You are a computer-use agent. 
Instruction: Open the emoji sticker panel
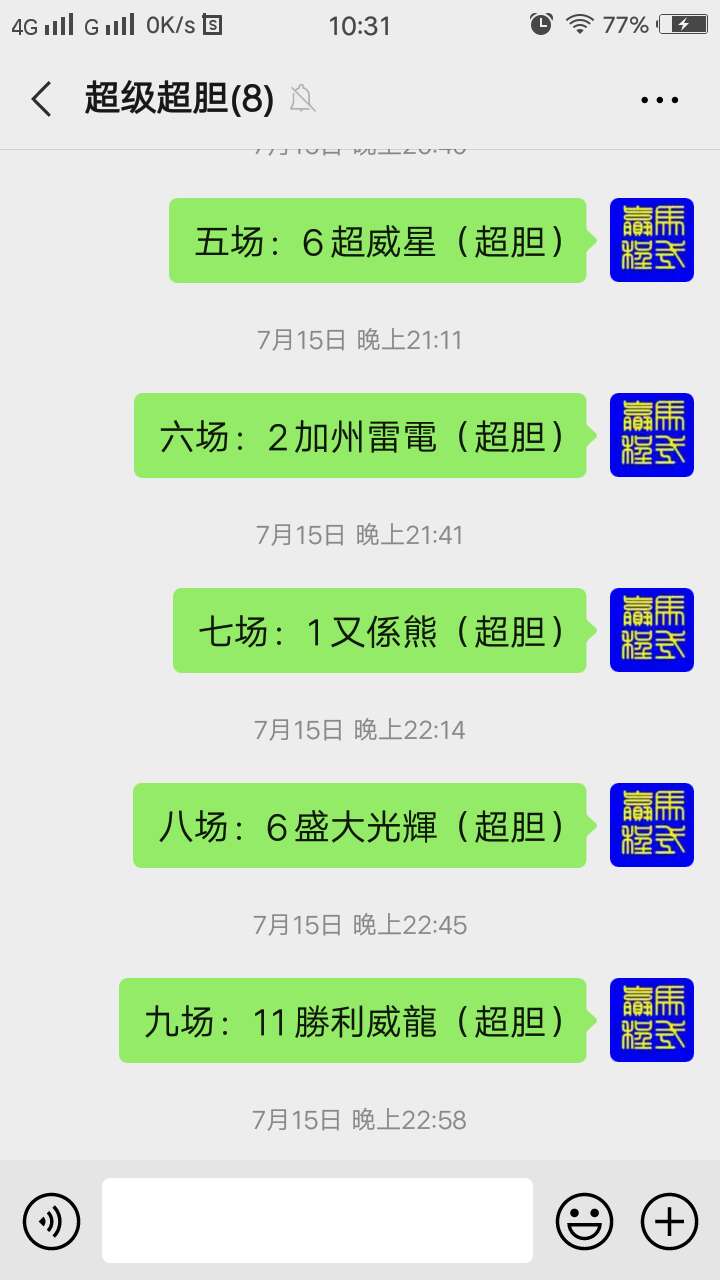click(584, 1221)
